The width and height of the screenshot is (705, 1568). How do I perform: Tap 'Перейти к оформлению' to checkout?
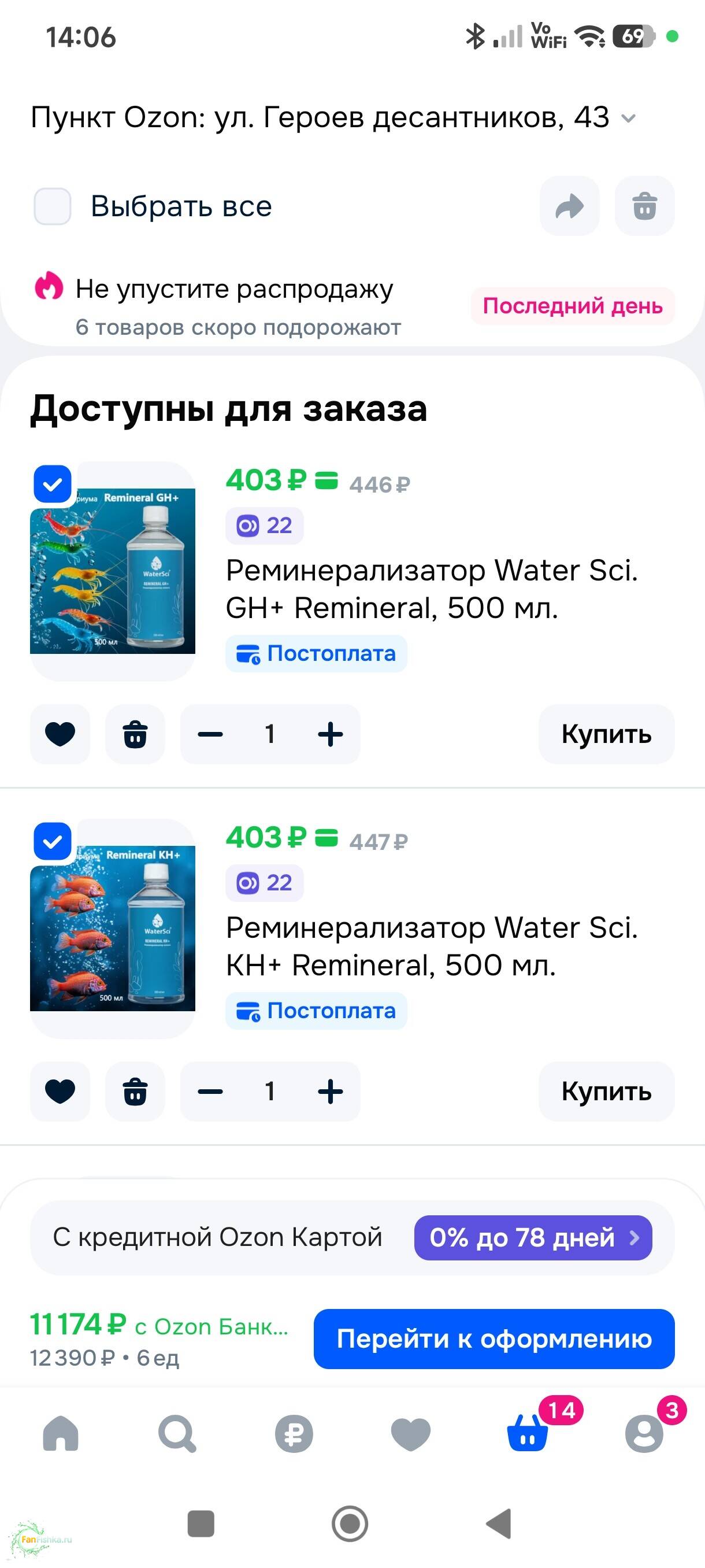494,1339
